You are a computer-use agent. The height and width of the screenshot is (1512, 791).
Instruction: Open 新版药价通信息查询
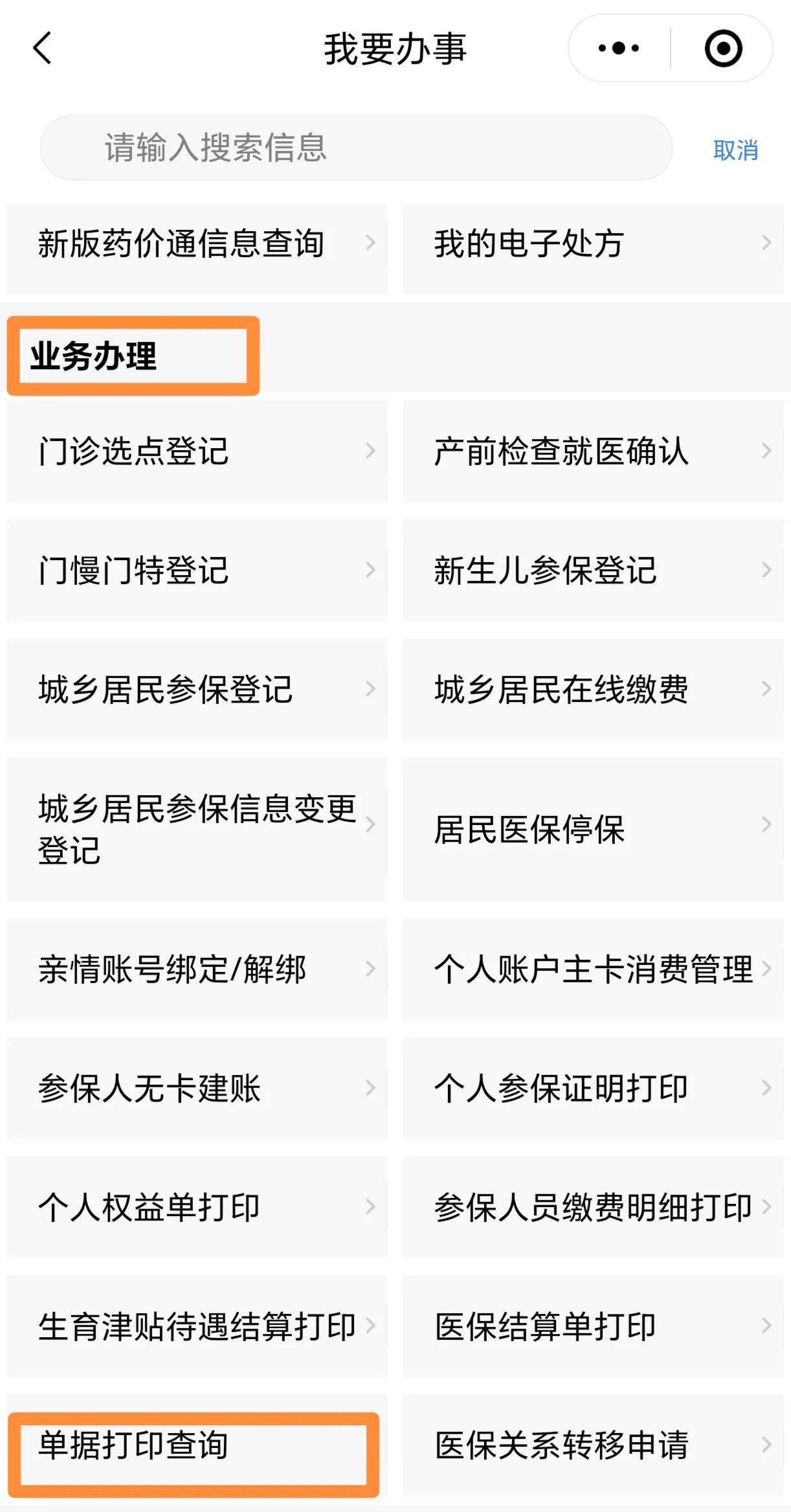(x=197, y=245)
